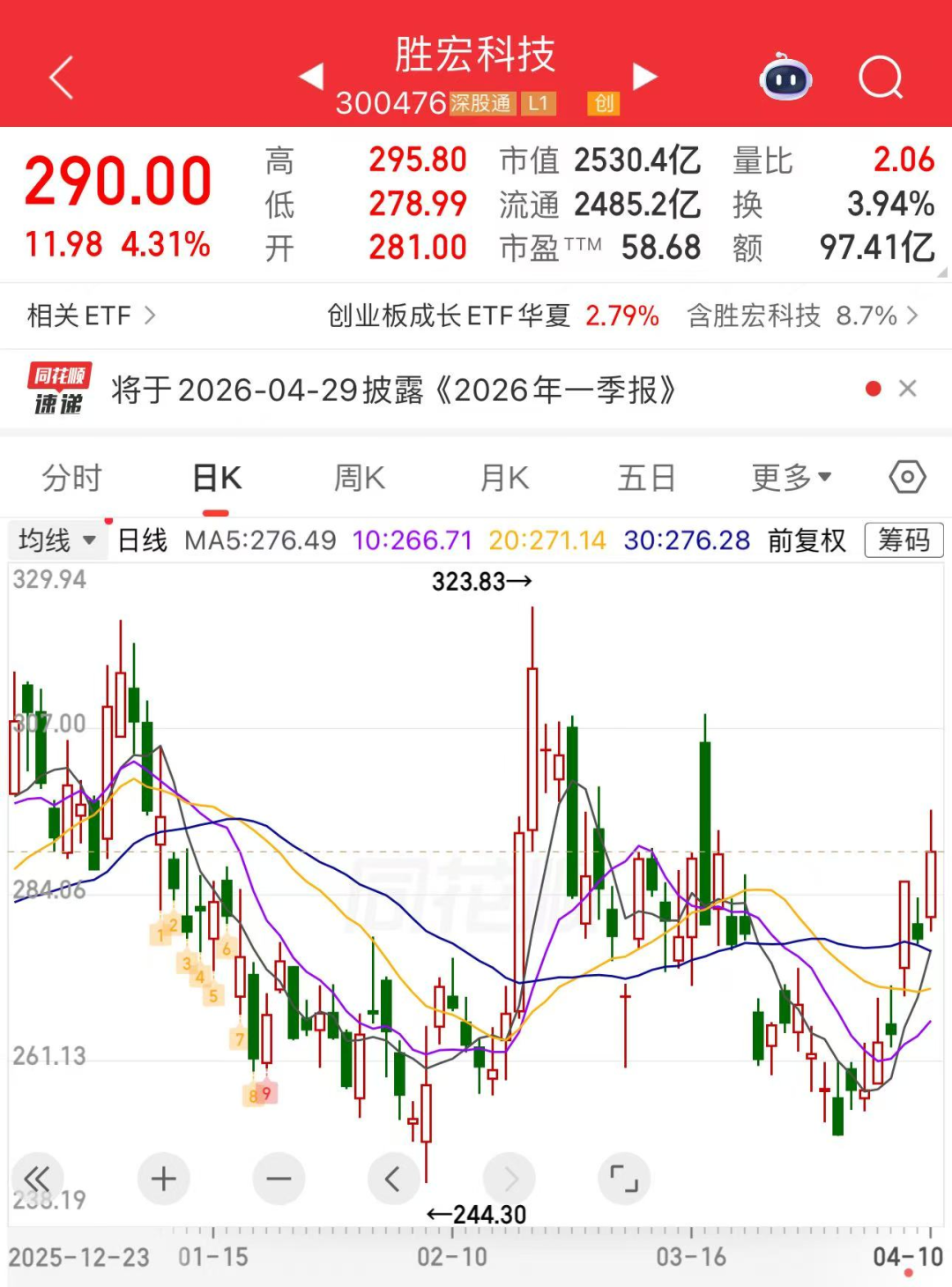952x1287 pixels.
Task: View the 五日 chart
Action: (647, 479)
